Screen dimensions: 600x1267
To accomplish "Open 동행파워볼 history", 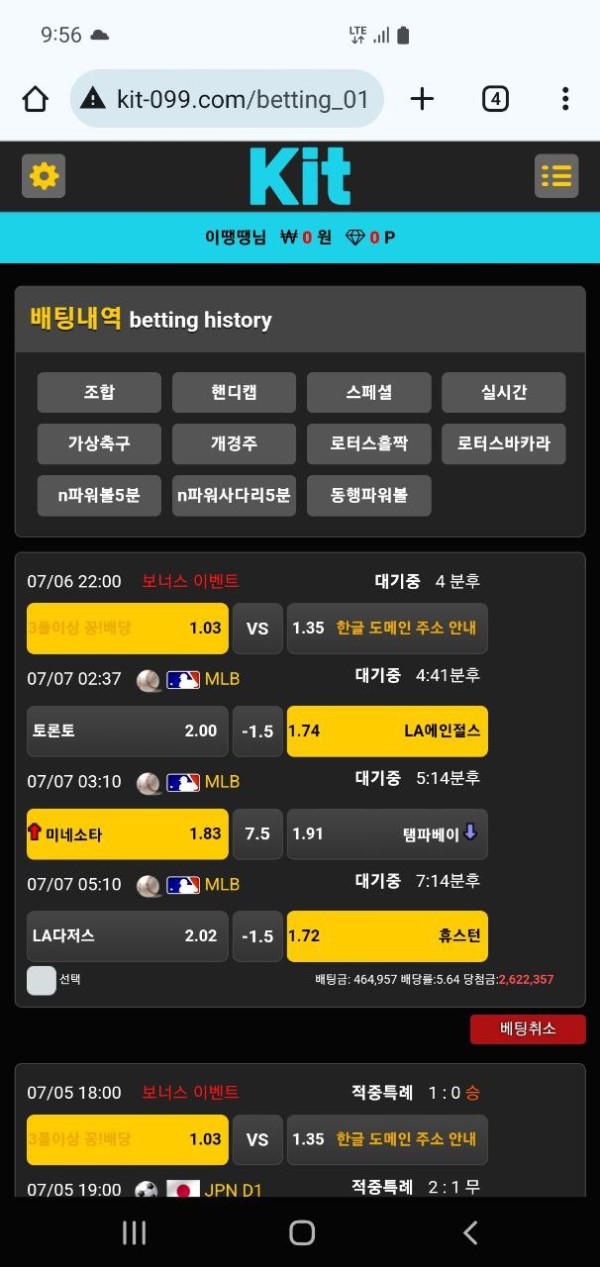I will (x=369, y=495).
